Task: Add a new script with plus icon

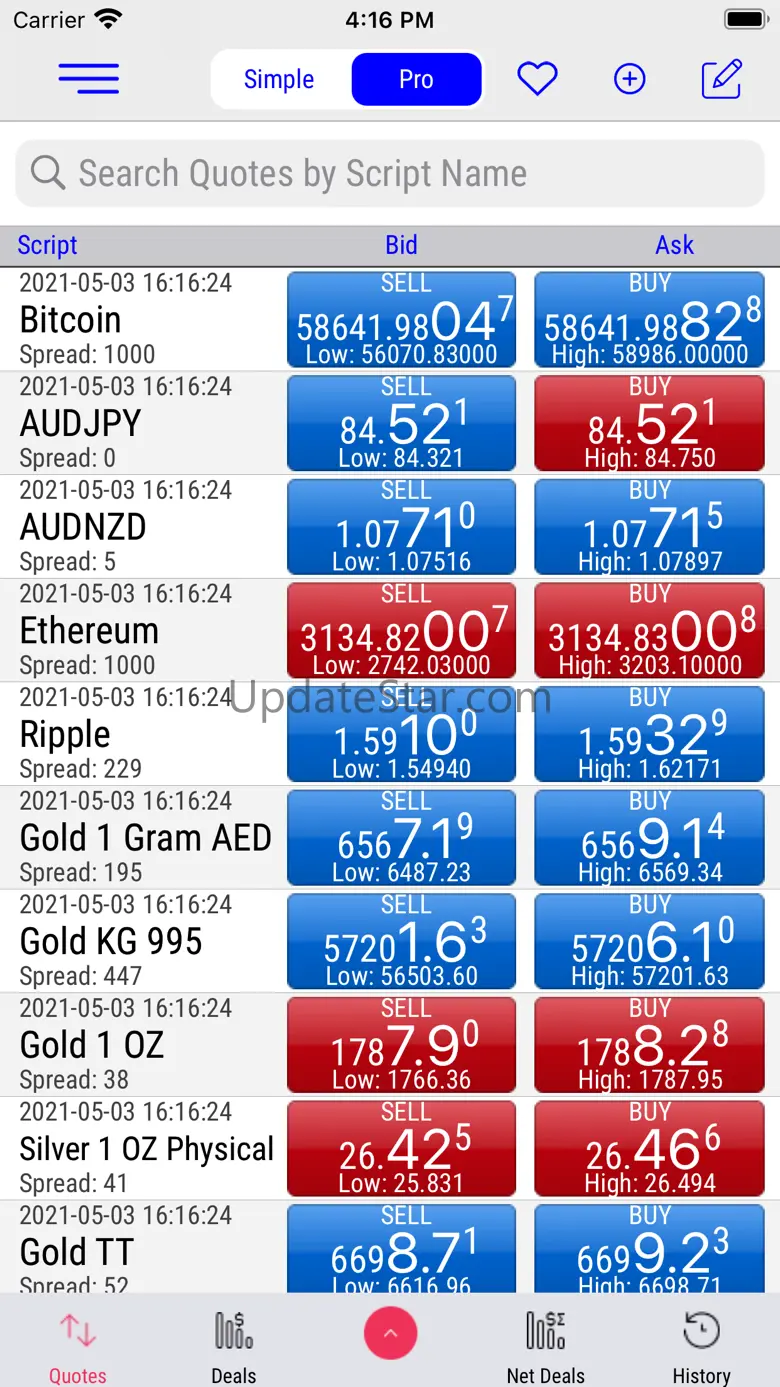Action: (630, 79)
